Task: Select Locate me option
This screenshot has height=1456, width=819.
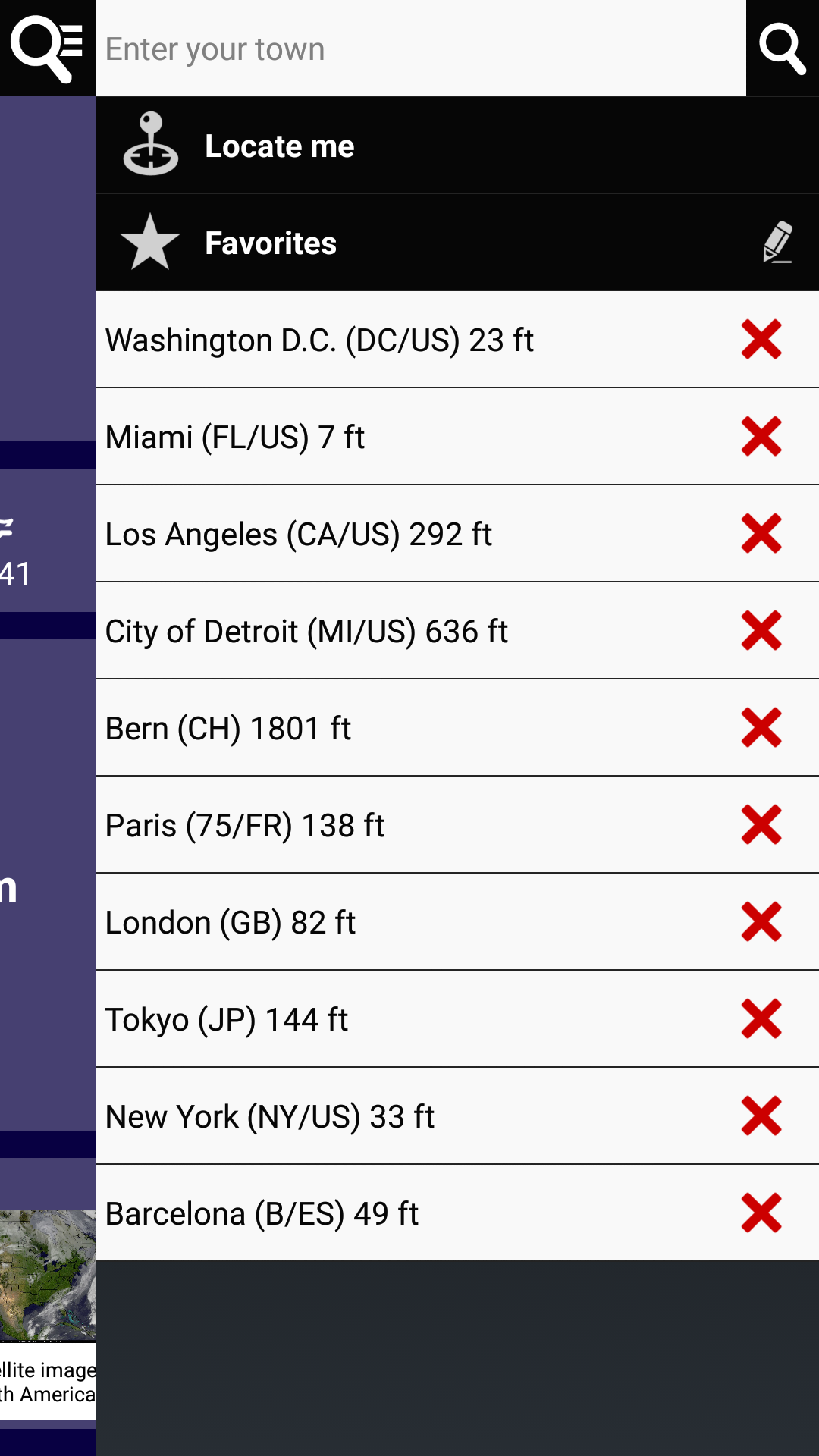Action: (x=279, y=146)
